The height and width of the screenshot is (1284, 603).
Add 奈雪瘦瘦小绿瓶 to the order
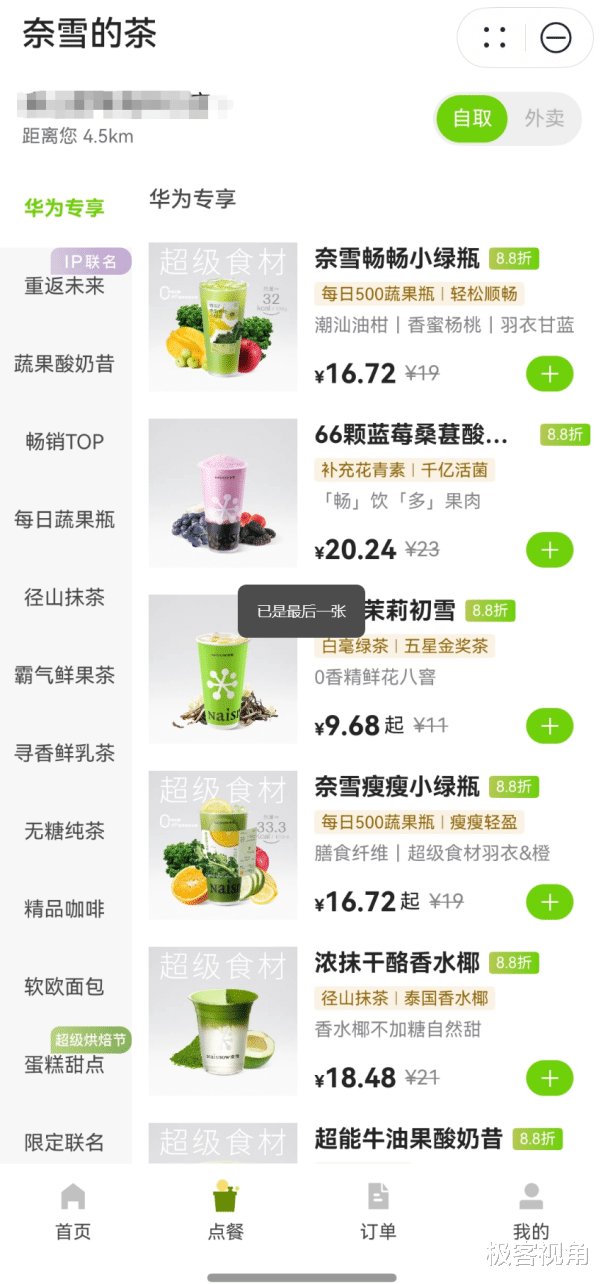pyautogui.click(x=549, y=902)
